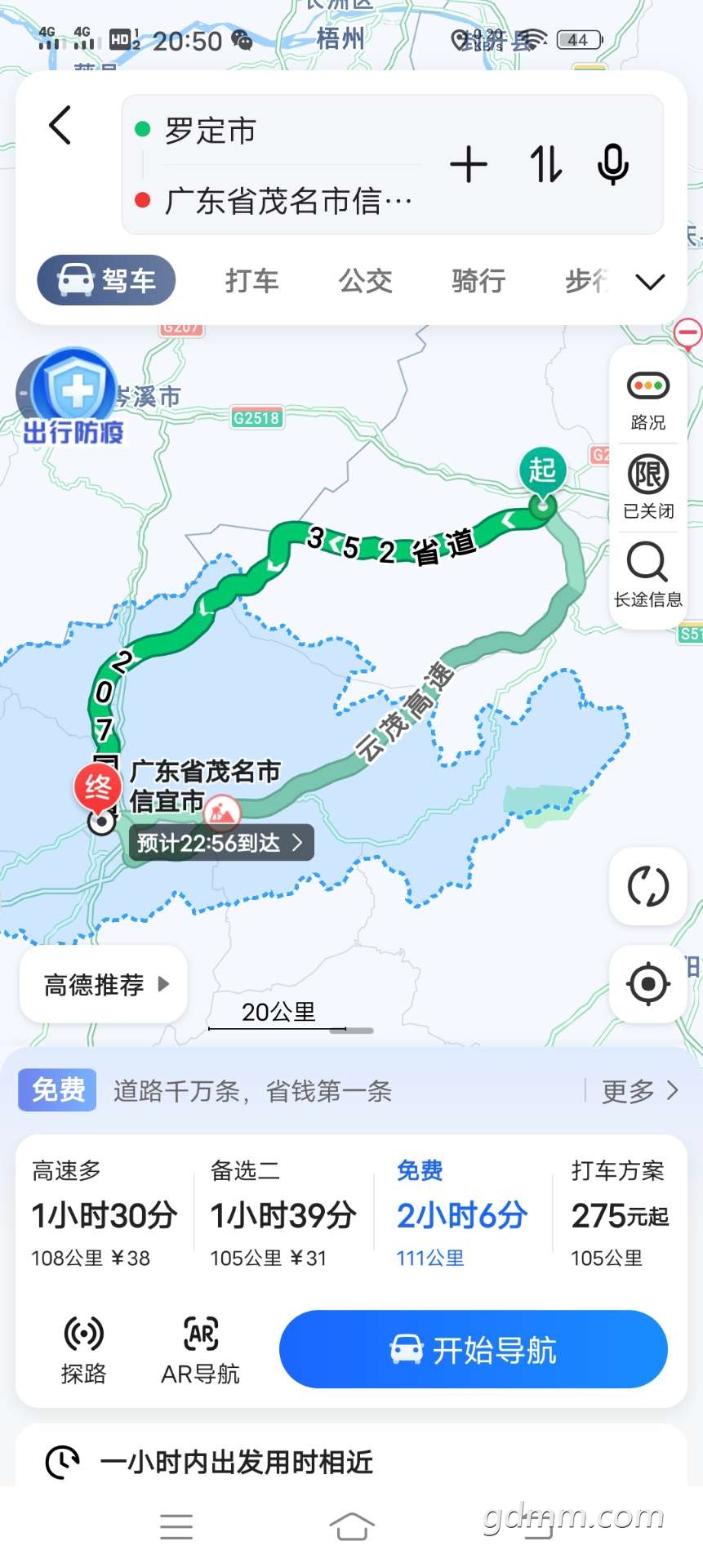The image size is (703, 1568).
Task: Switch to the 骑行 tab
Action: 478,281
